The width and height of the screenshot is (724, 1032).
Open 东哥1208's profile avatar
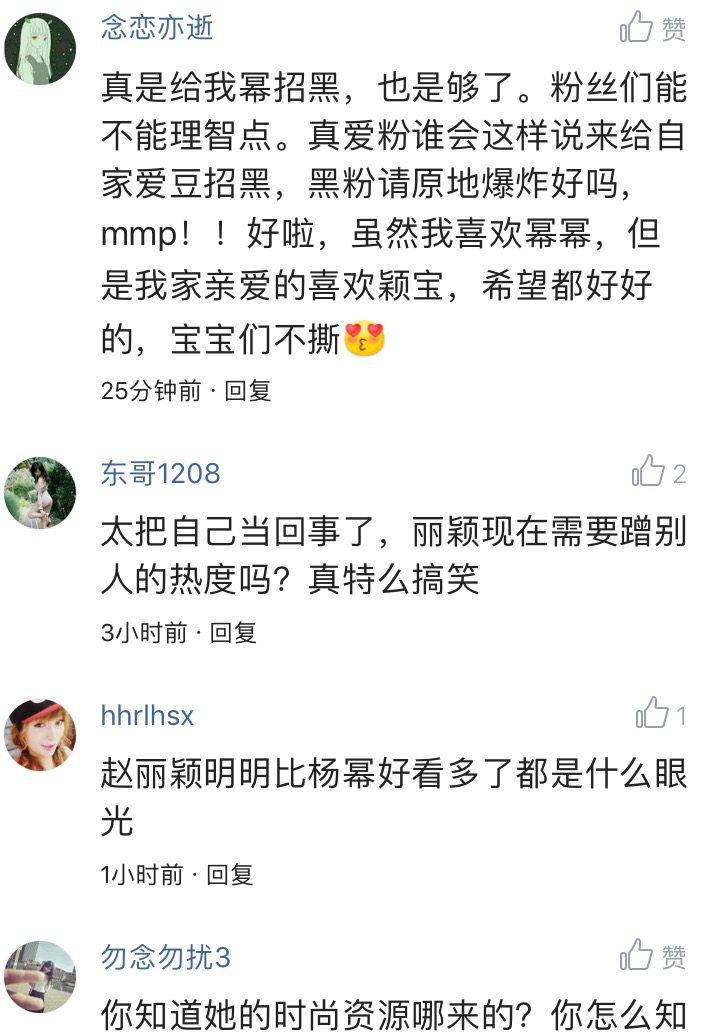pyautogui.click(x=40, y=492)
